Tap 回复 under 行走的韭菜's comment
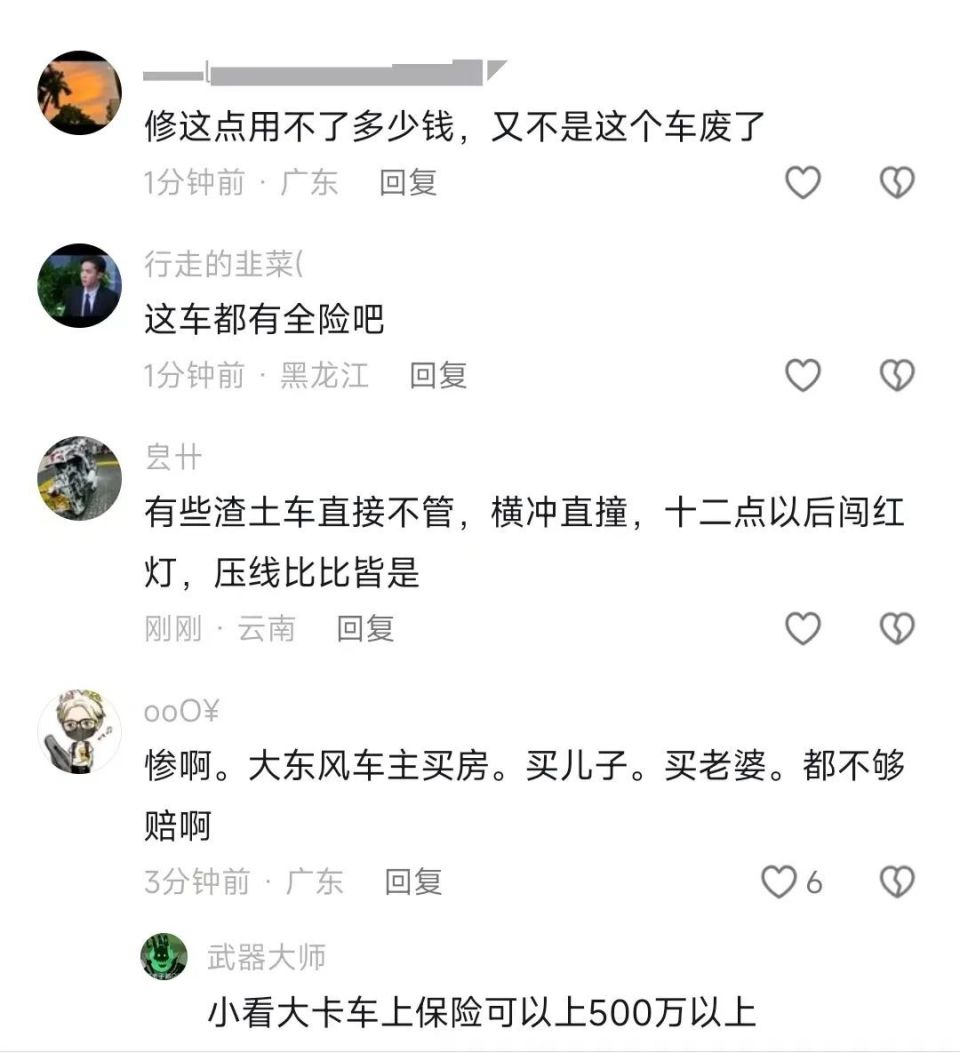The image size is (960, 1053). [438, 375]
